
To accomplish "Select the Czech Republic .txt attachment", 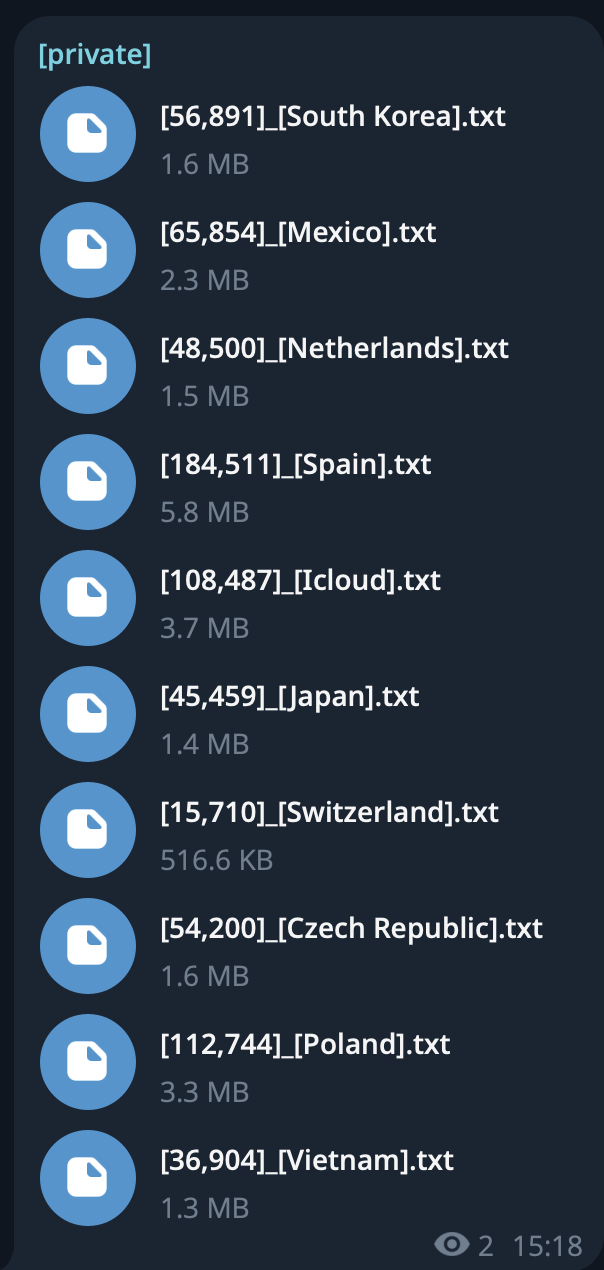I will pos(88,946).
